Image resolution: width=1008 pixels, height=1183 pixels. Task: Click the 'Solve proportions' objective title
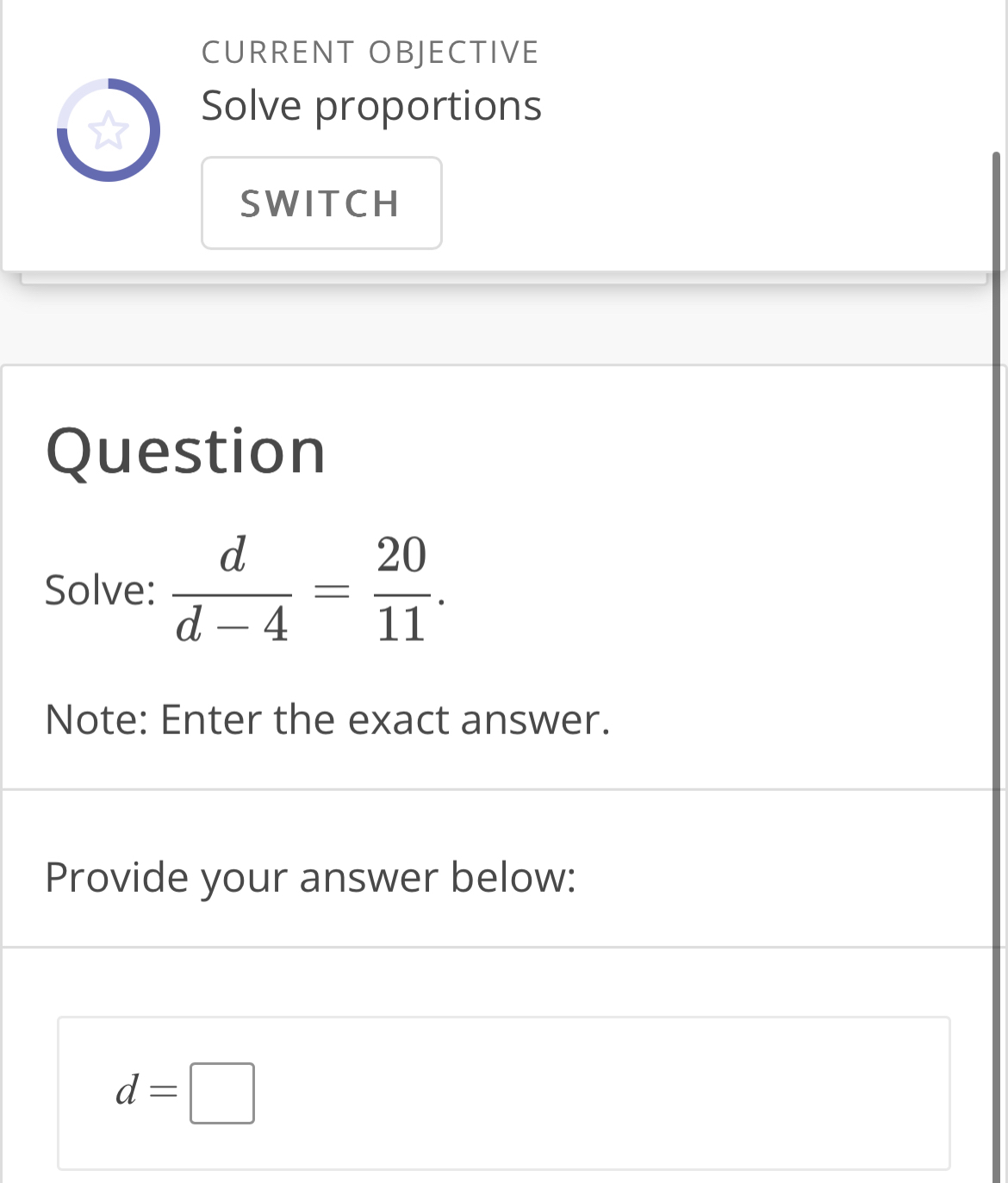(370, 105)
